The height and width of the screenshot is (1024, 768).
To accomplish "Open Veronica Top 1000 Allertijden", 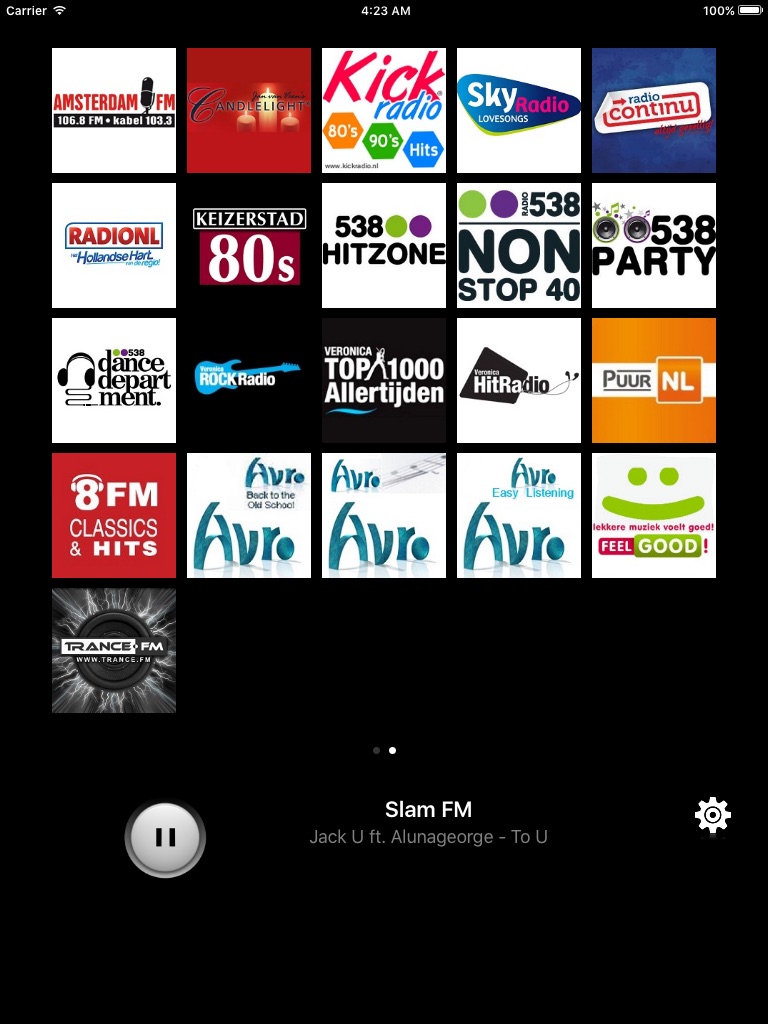I will point(384,381).
